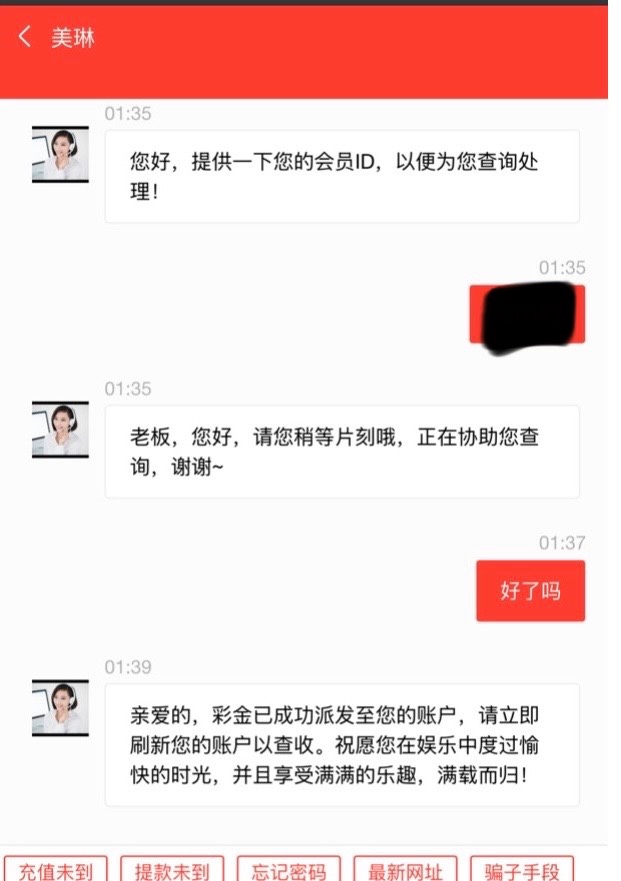Select the 充值未到 quick reply
The height and width of the screenshot is (881, 621).
56,870
